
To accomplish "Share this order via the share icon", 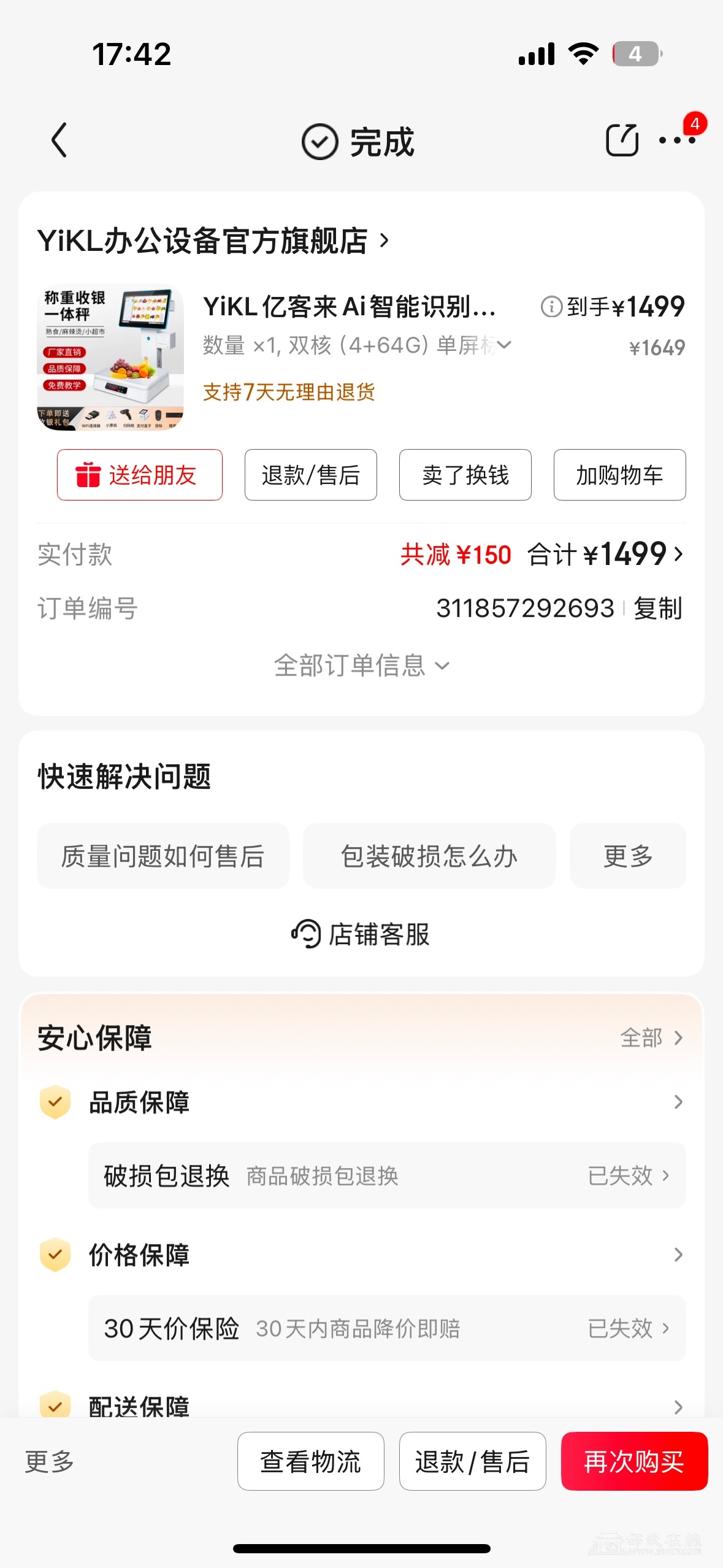I will 622,140.
